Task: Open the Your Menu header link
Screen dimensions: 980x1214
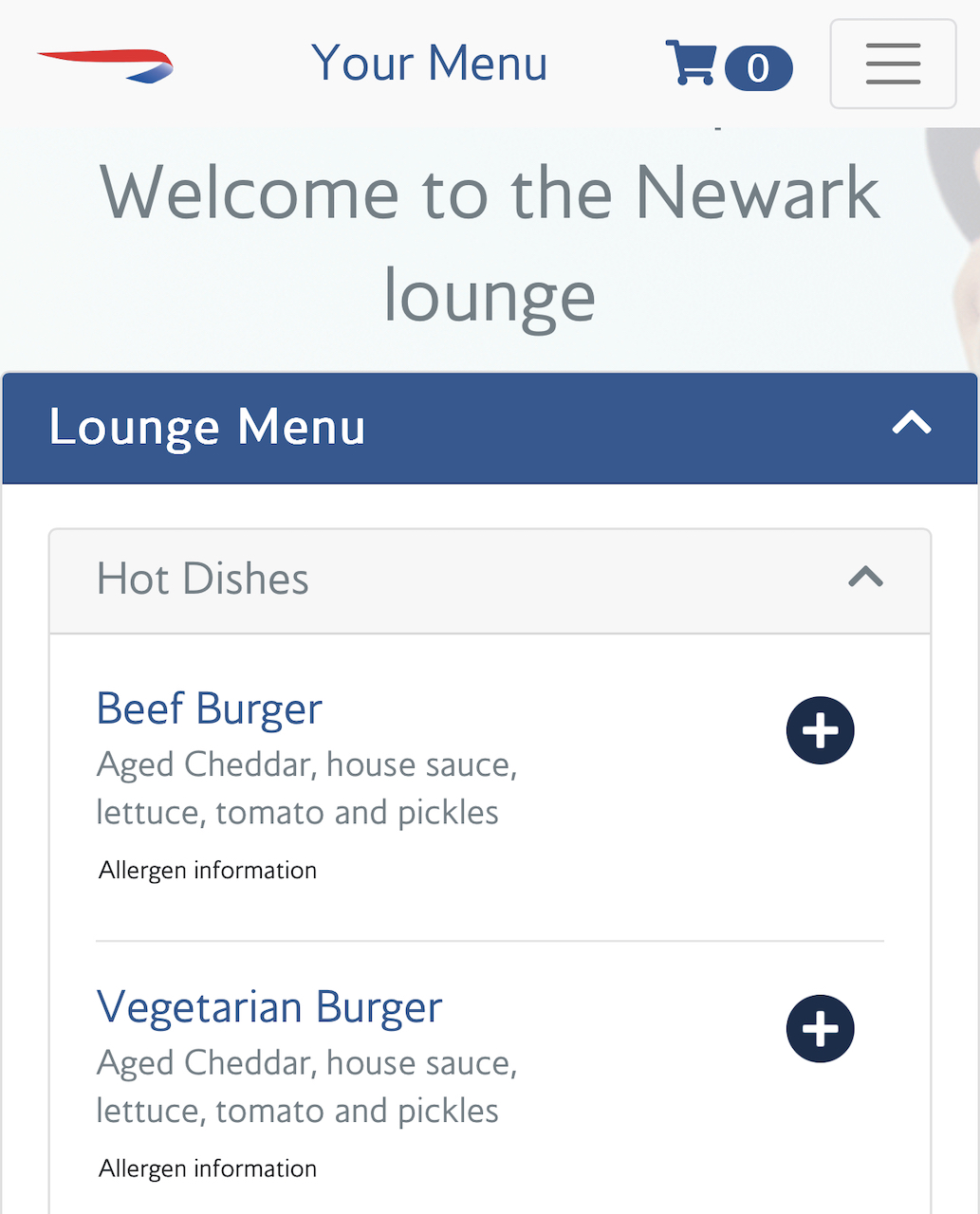Action: [x=430, y=64]
